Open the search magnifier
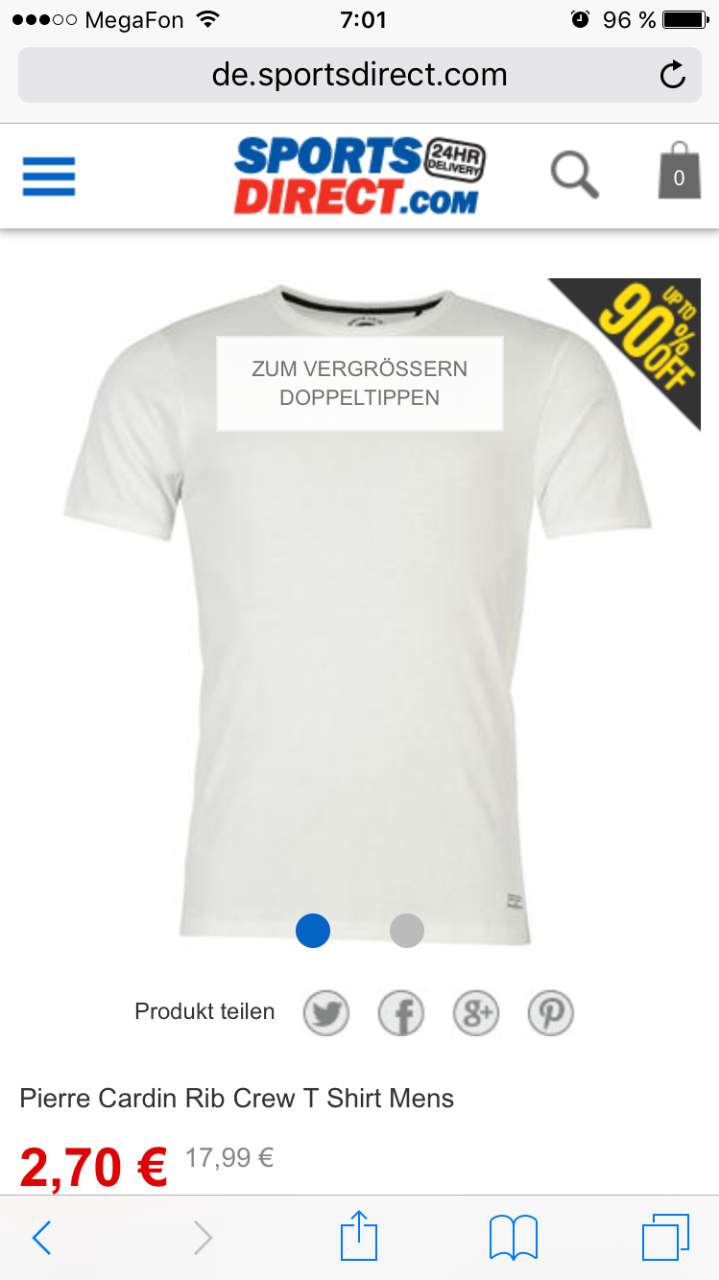This screenshot has height=1280, width=719. (575, 176)
